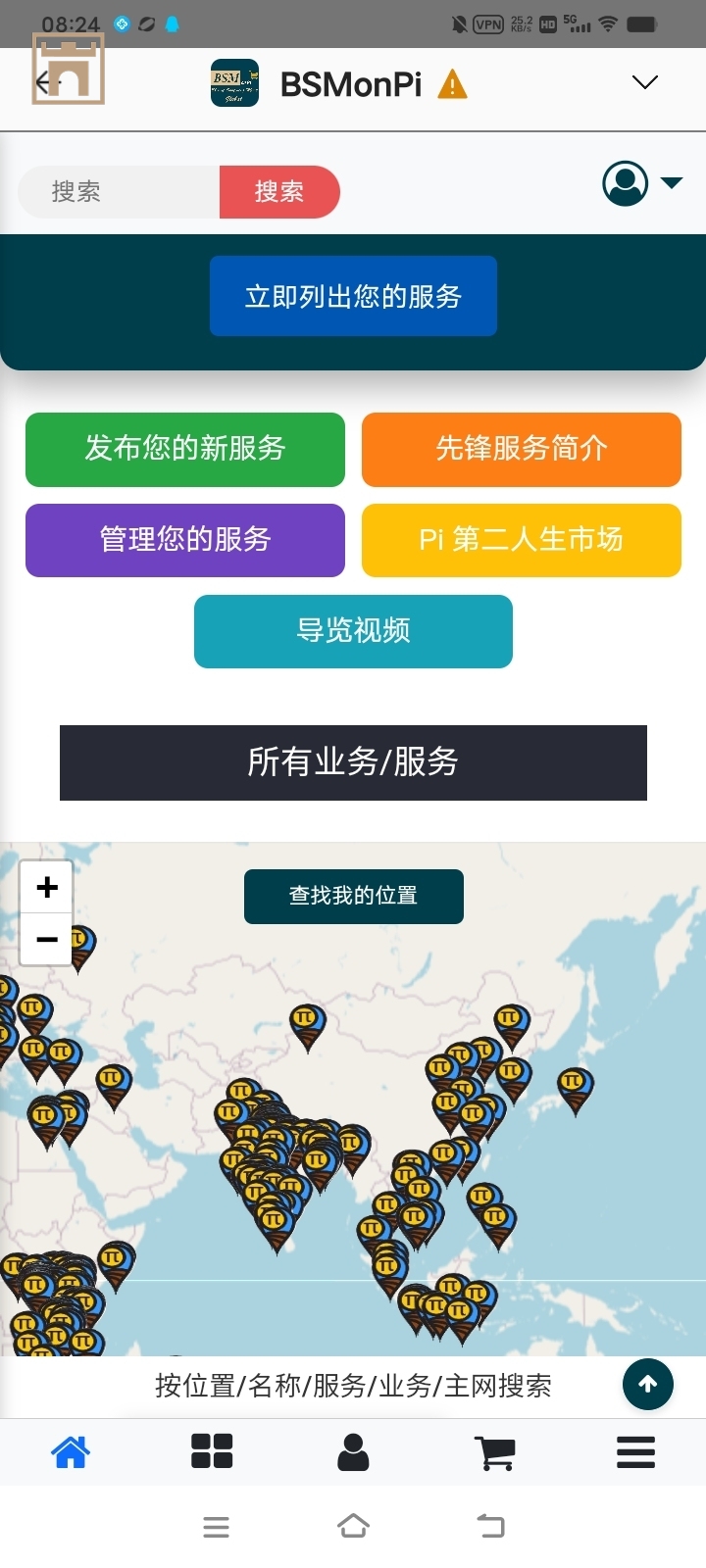Tap 查找我的位置 on the map
Image resolution: width=706 pixels, height=1568 pixels.
(x=353, y=896)
